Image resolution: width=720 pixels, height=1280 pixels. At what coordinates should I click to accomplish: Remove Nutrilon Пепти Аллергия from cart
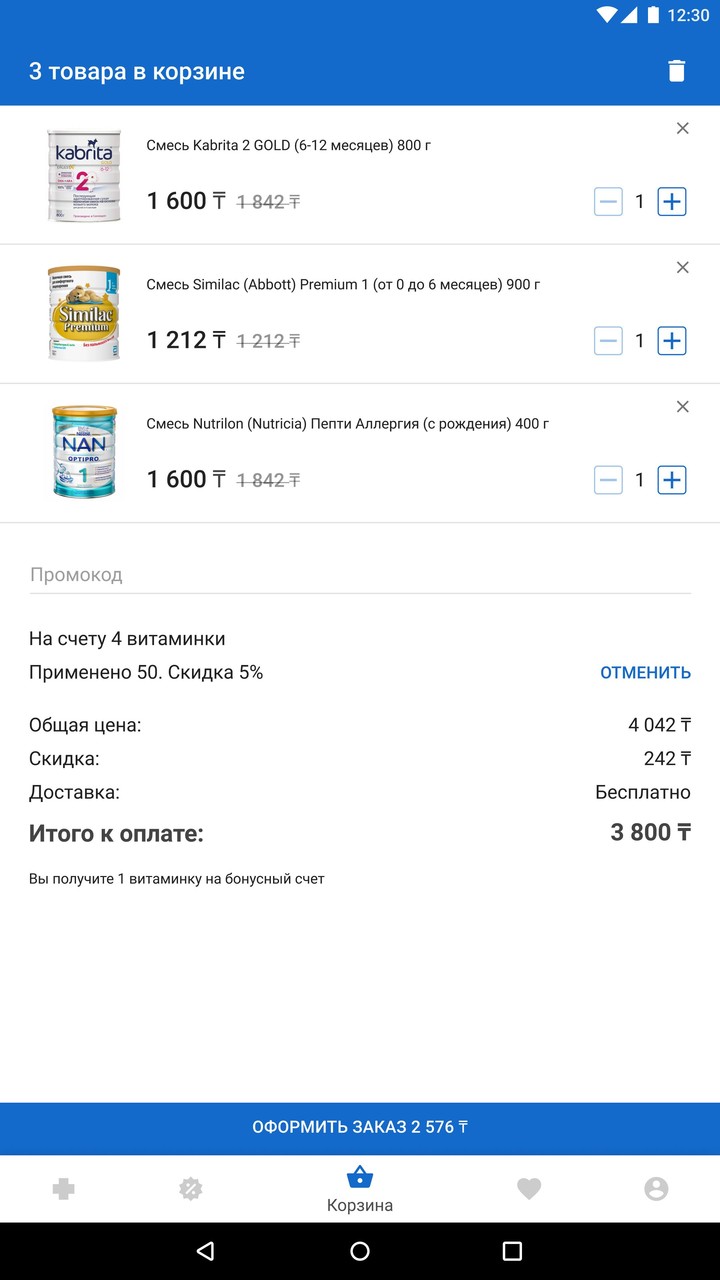[683, 406]
